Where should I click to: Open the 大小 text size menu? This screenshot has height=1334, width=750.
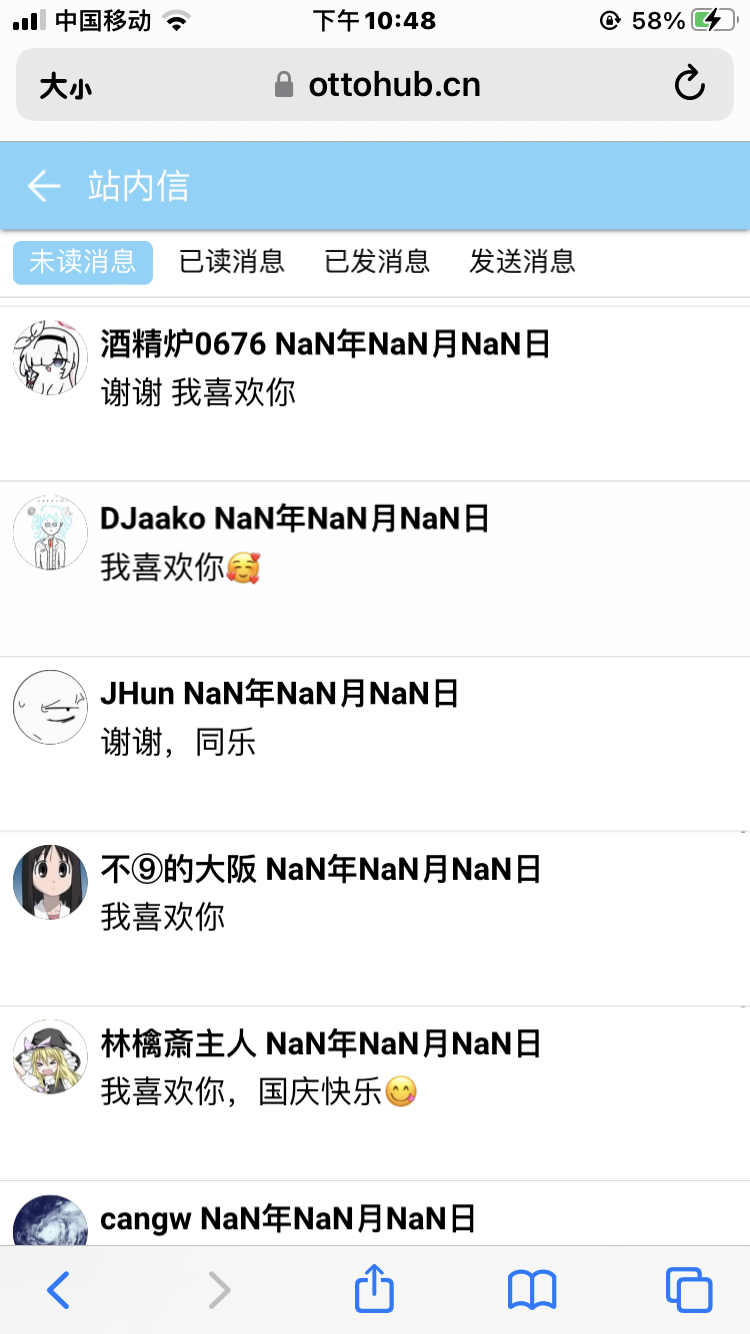[66, 87]
